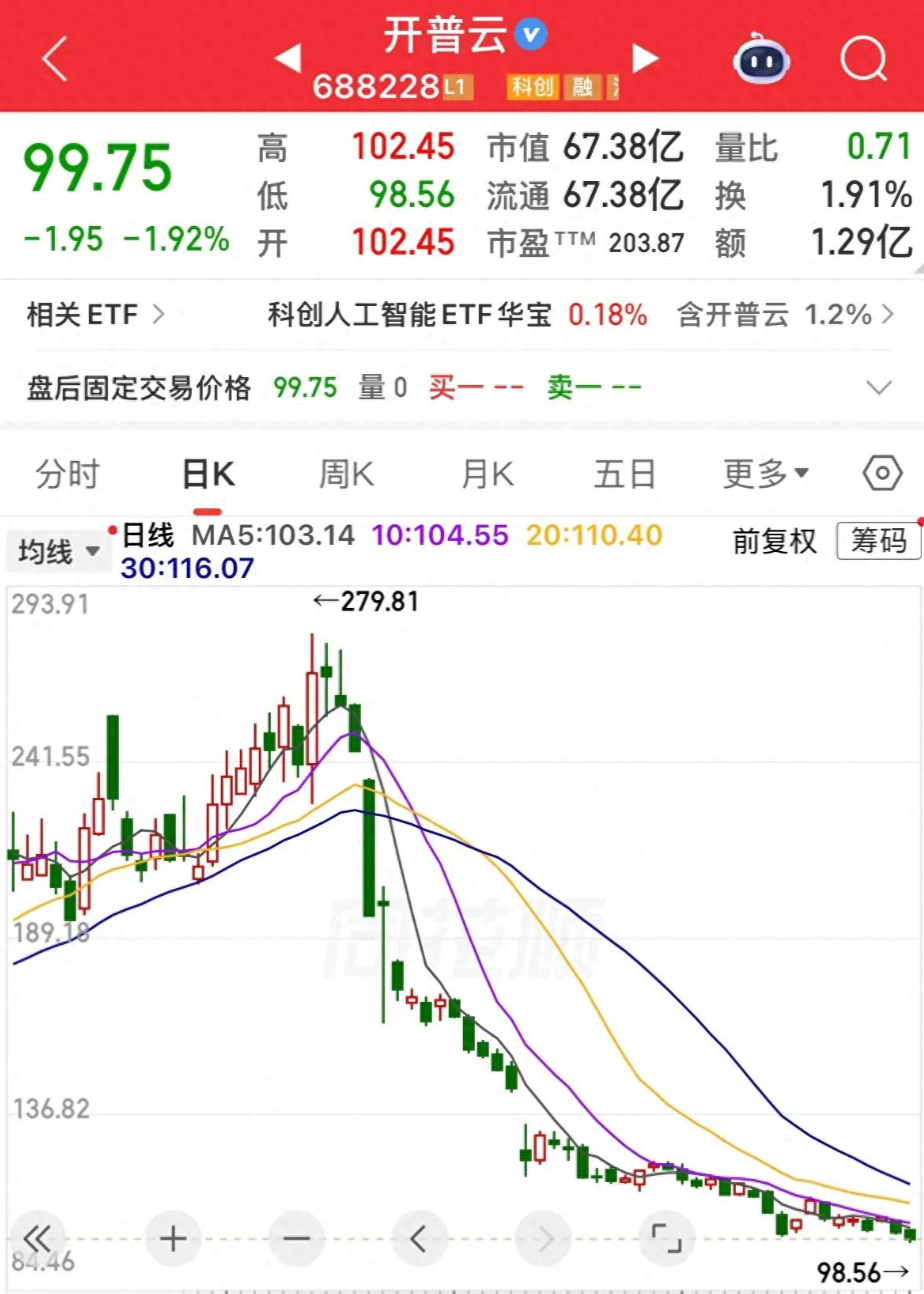Switch to fullscreen landscape chart view
The width and height of the screenshot is (924, 1294).
click(x=666, y=1238)
